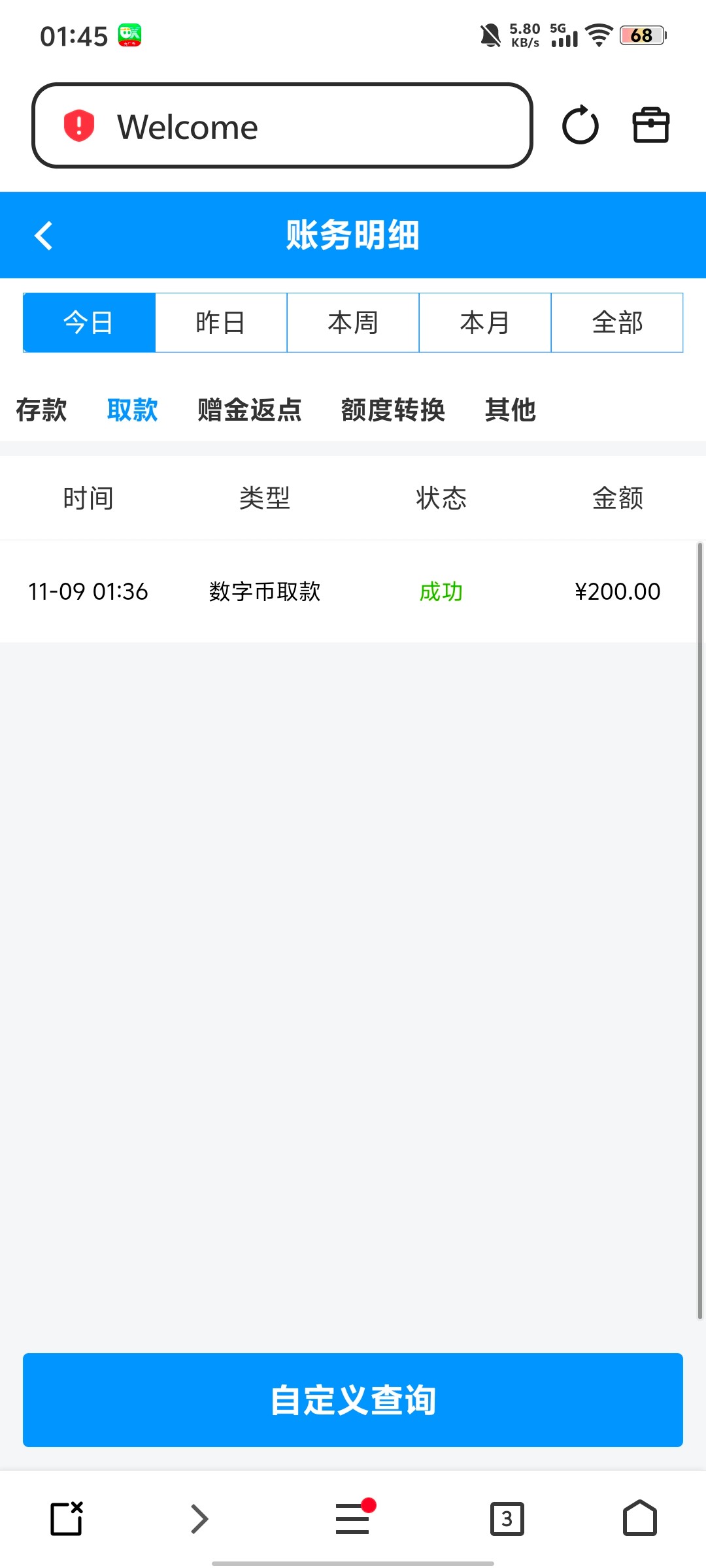
Task: Open the 存款 records filter
Action: [41, 409]
